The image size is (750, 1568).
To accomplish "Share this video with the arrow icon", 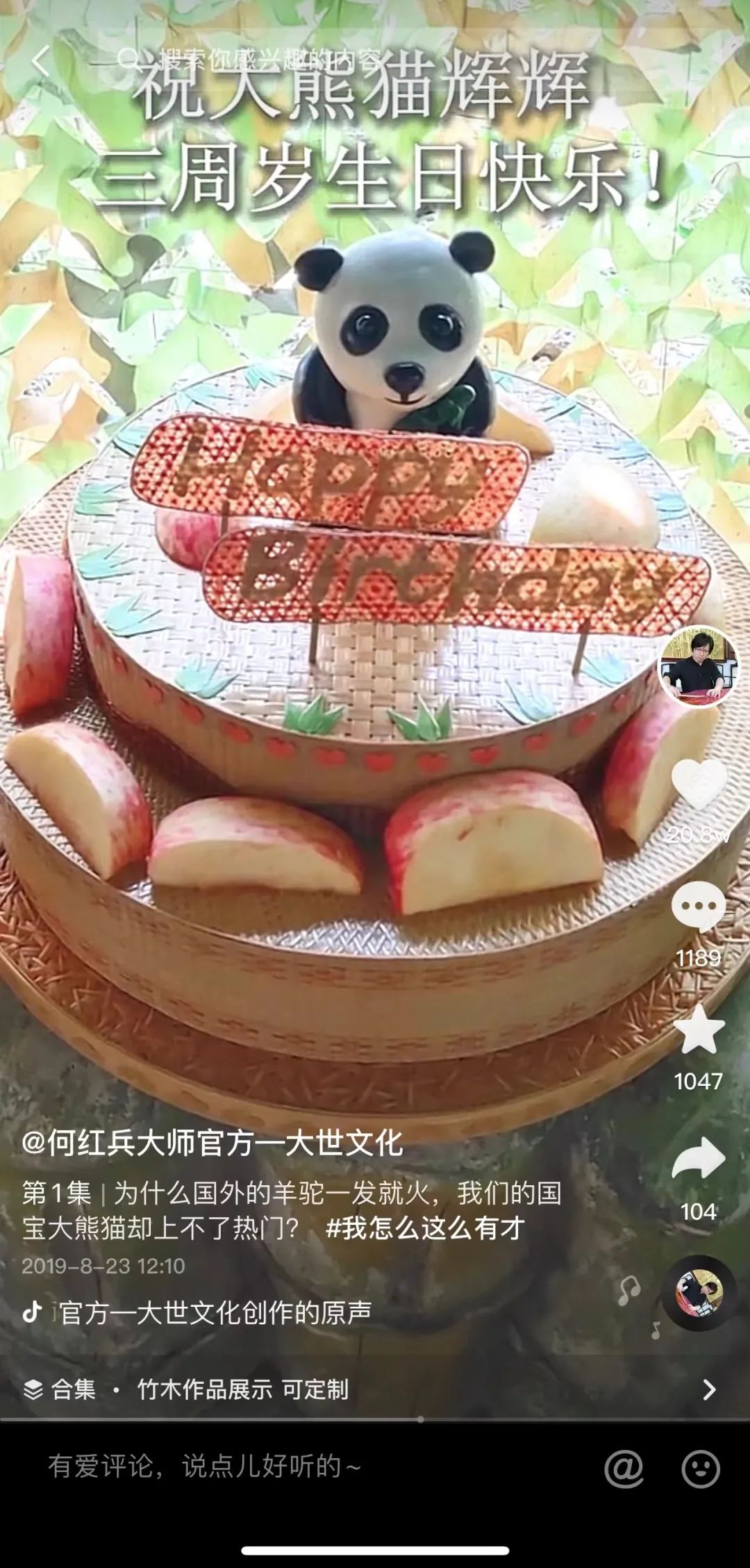I will (x=698, y=1159).
